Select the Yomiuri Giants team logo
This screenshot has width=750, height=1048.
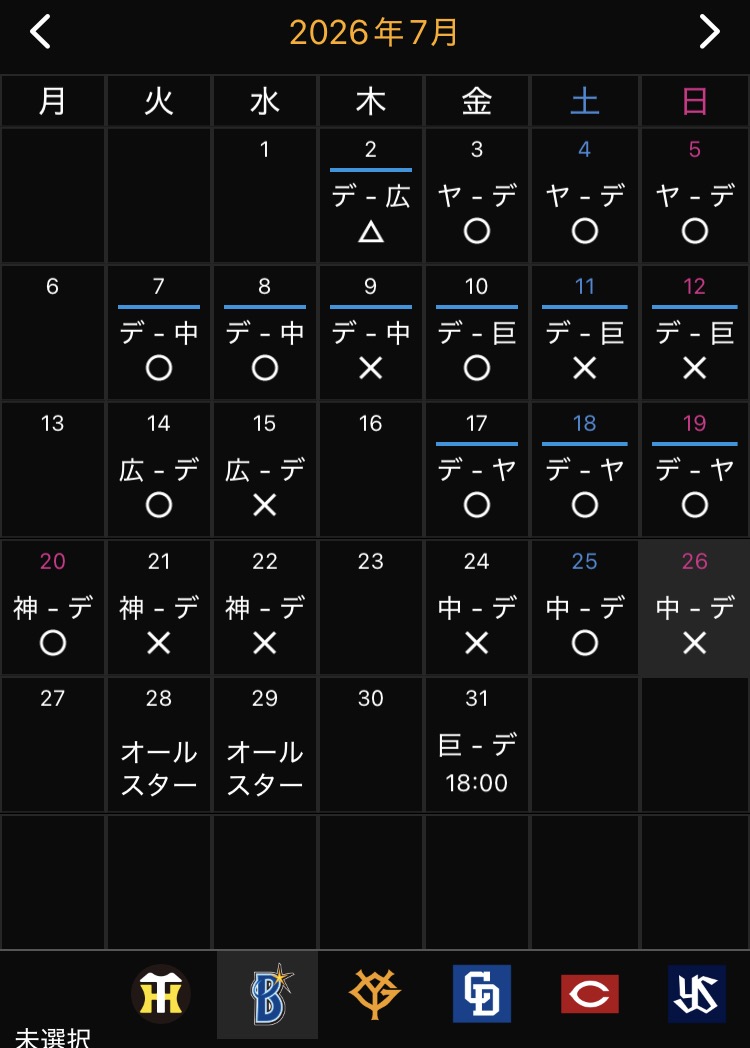[375, 994]
